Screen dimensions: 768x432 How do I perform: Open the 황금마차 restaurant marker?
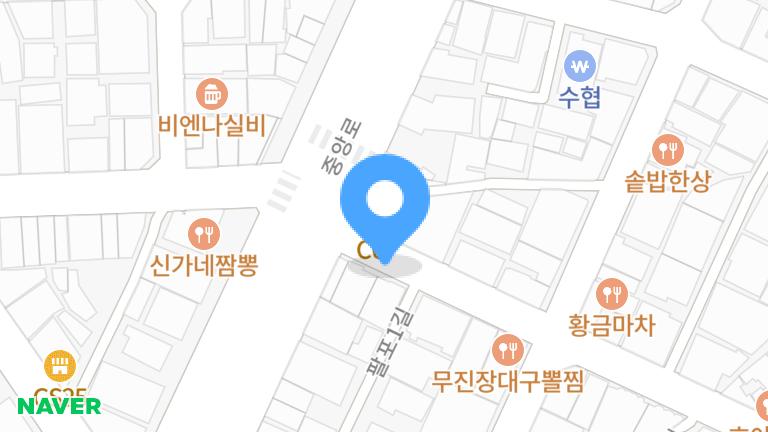click(x=610, y=294)
